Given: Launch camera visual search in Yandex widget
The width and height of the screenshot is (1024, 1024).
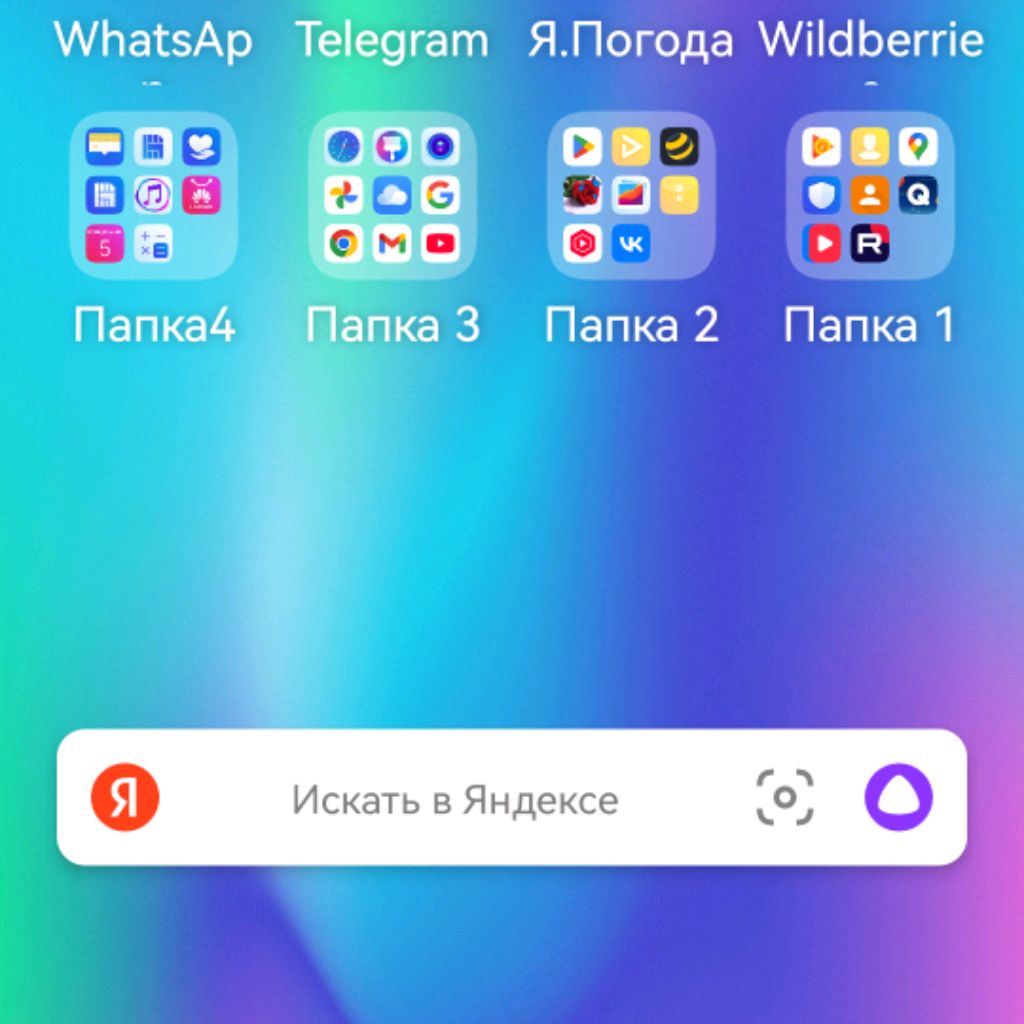Looking at the screenshot, I should click(x=785, y=798).
